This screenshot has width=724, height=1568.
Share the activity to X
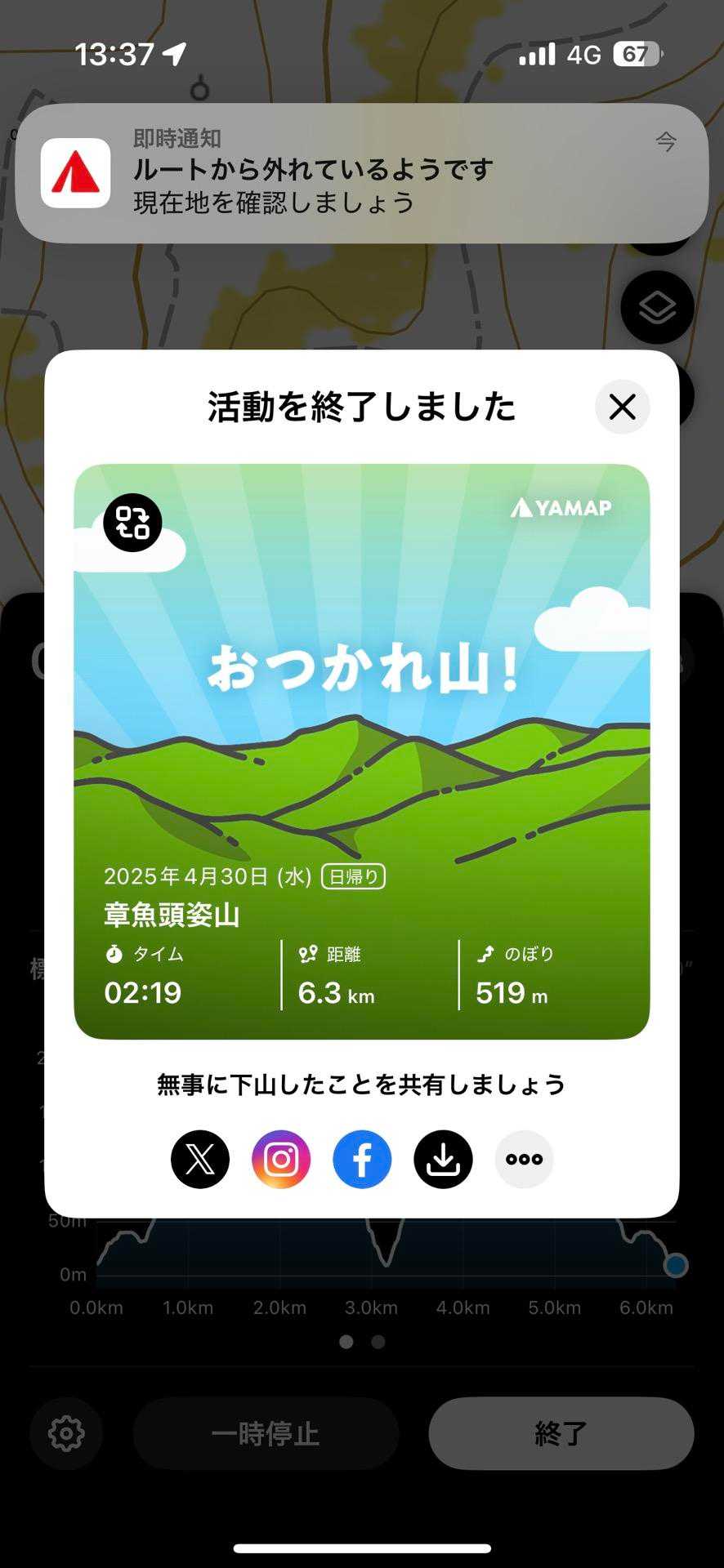point(200,1159)
